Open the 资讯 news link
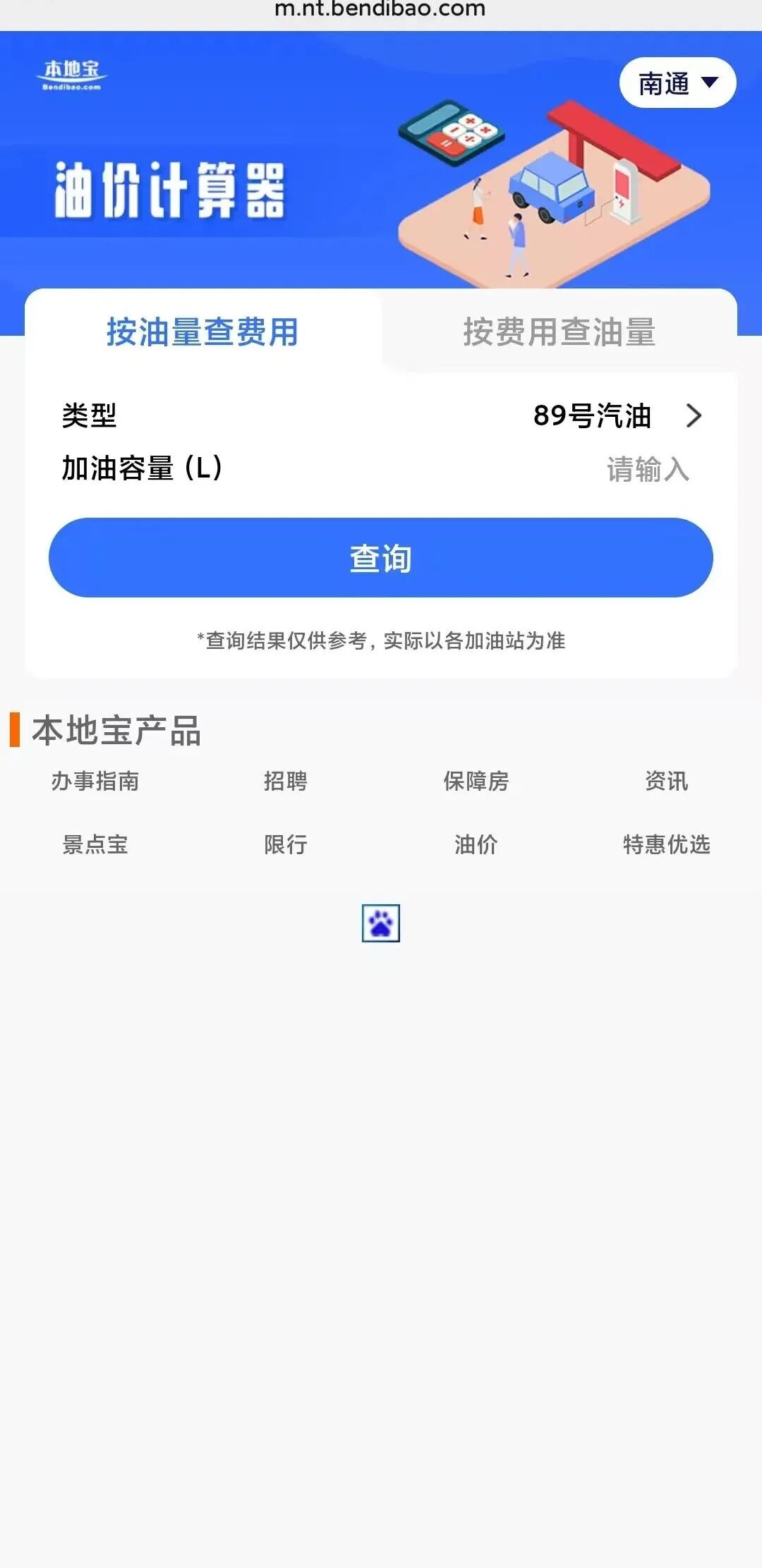The width and height of the screenshot is (762, 1568). (x=667, y=782)
